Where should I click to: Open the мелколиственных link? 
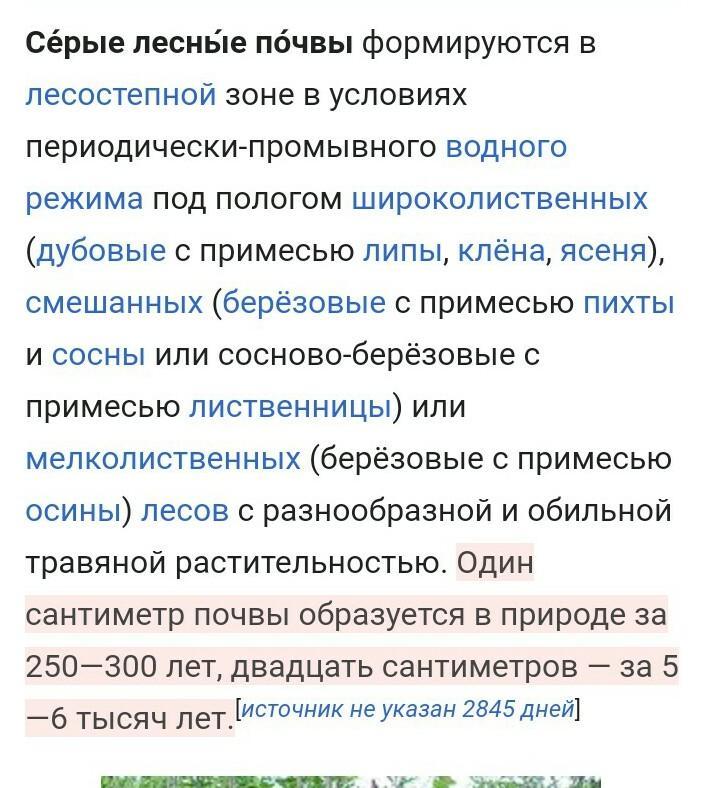click(163, 459)
